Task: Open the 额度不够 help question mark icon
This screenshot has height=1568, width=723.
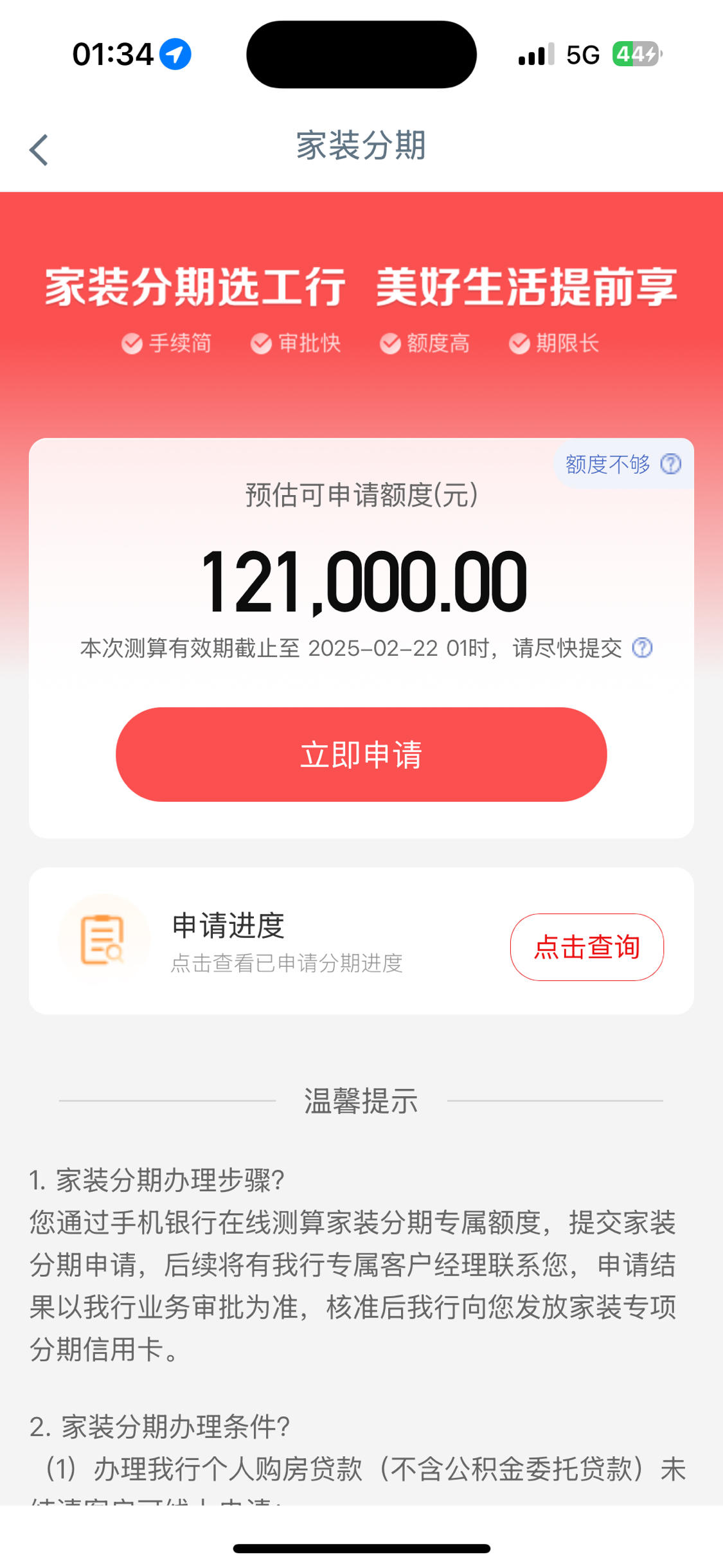Action: pyautogui.click(x=670, y=464)
